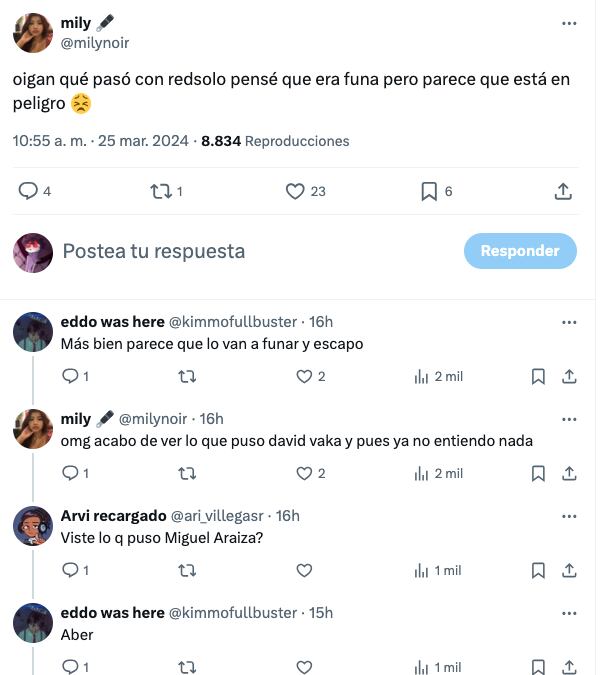The width and height of the screenshot is (611, 675).
Task: Bookmark mily's main post
Action: (428, 191)
